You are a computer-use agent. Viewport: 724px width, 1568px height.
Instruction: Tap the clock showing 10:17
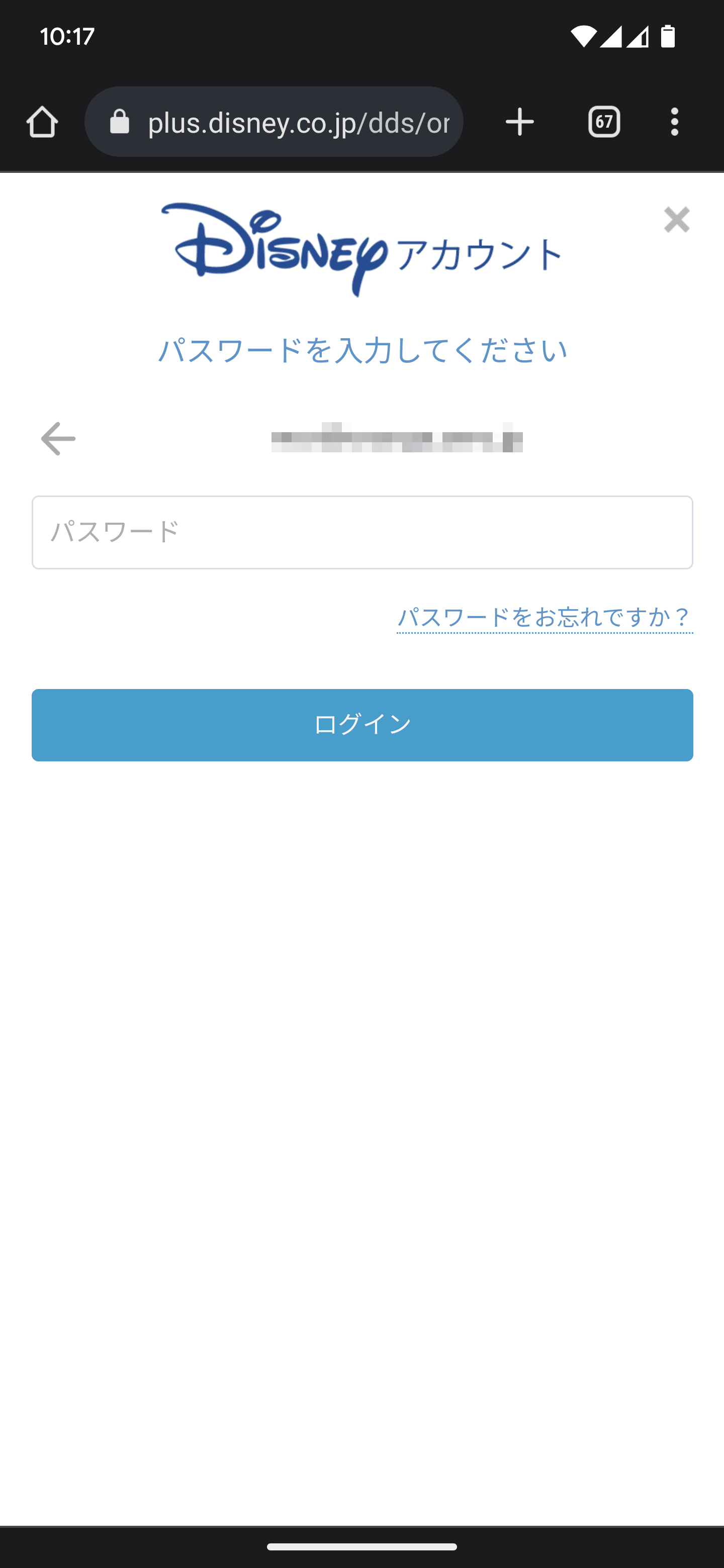(x=66, y=37)
